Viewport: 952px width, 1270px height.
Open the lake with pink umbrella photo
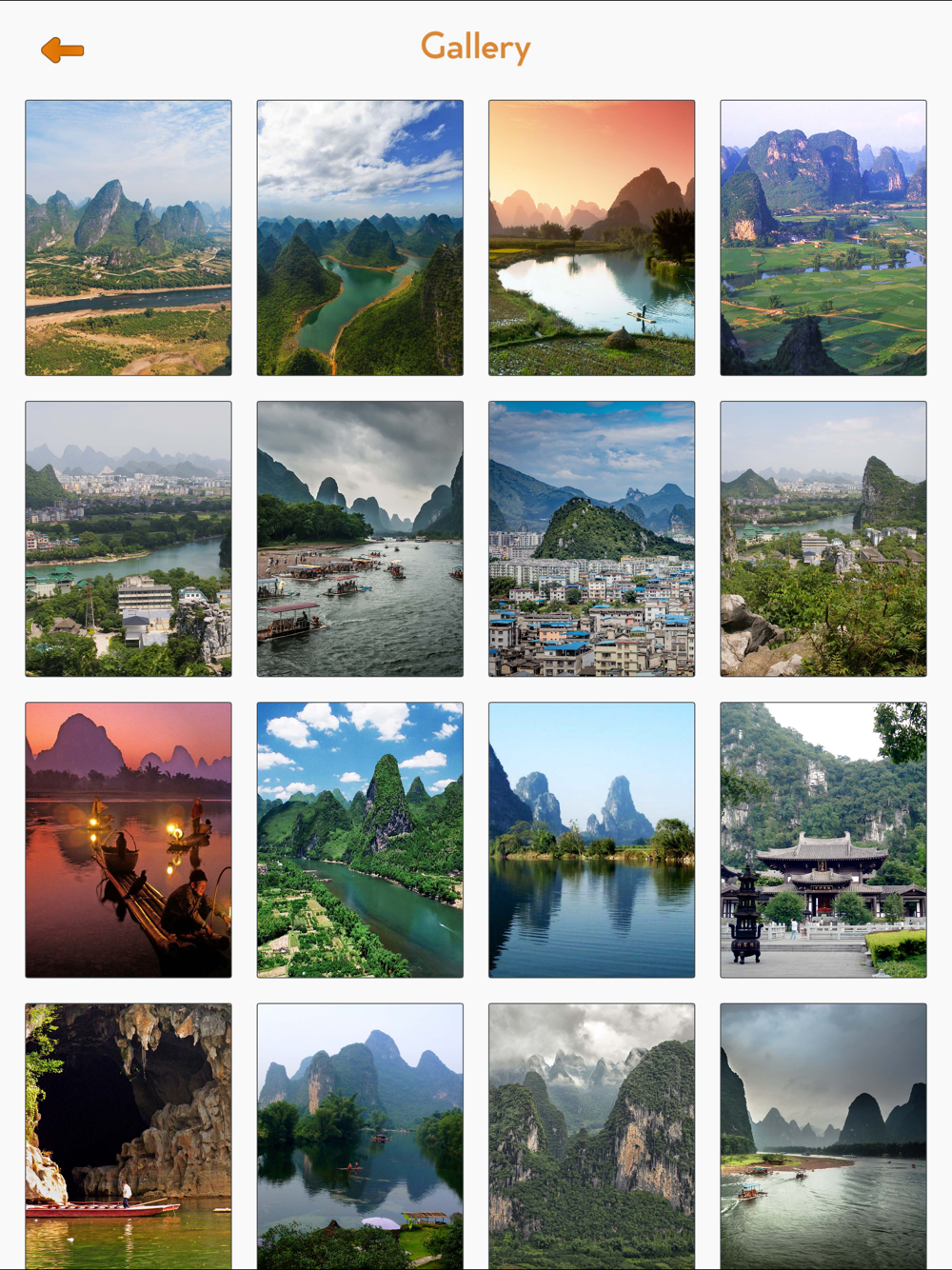point(360,1135)
